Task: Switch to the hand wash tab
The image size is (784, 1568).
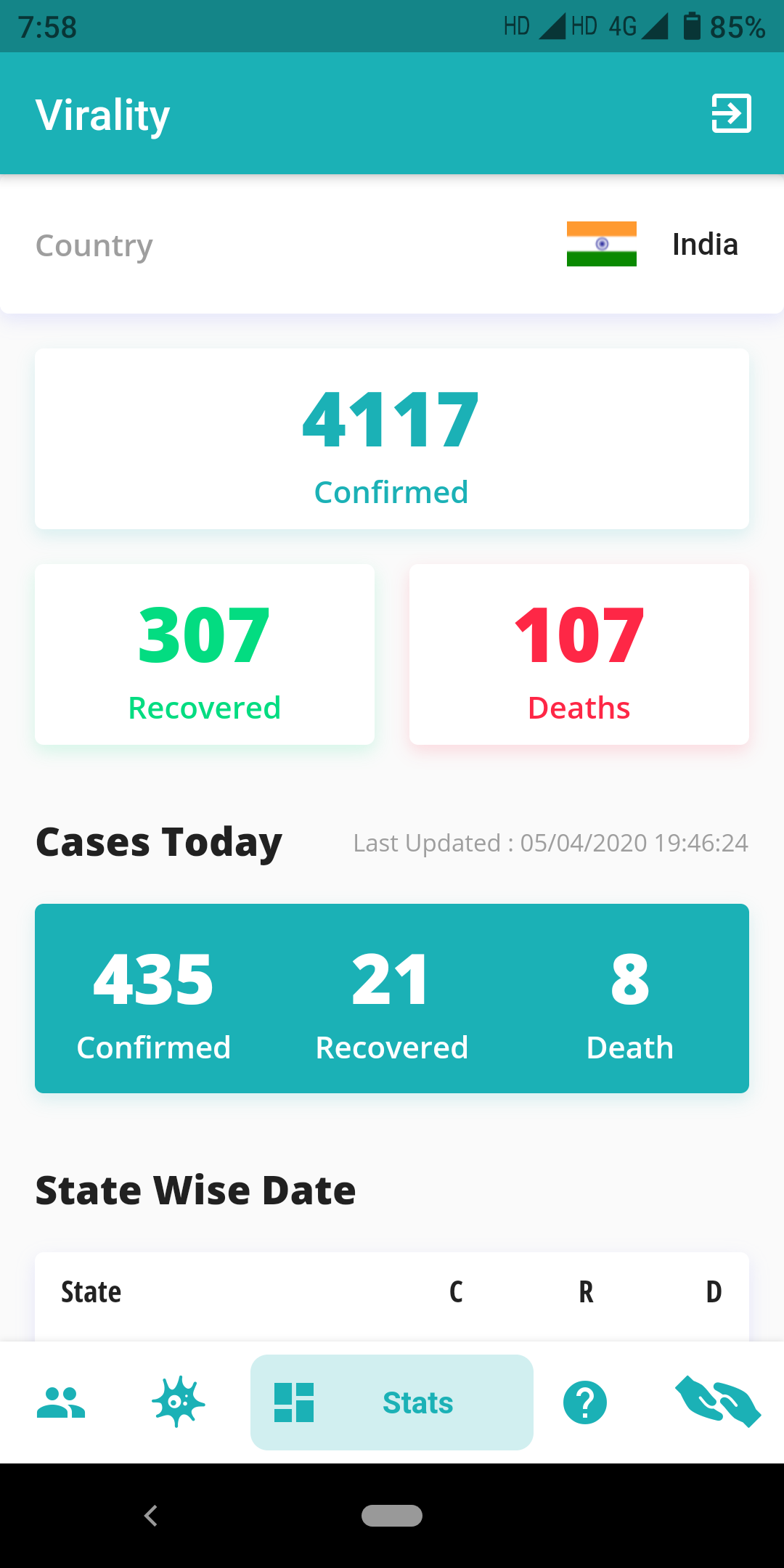Action: coord(717,1402)
